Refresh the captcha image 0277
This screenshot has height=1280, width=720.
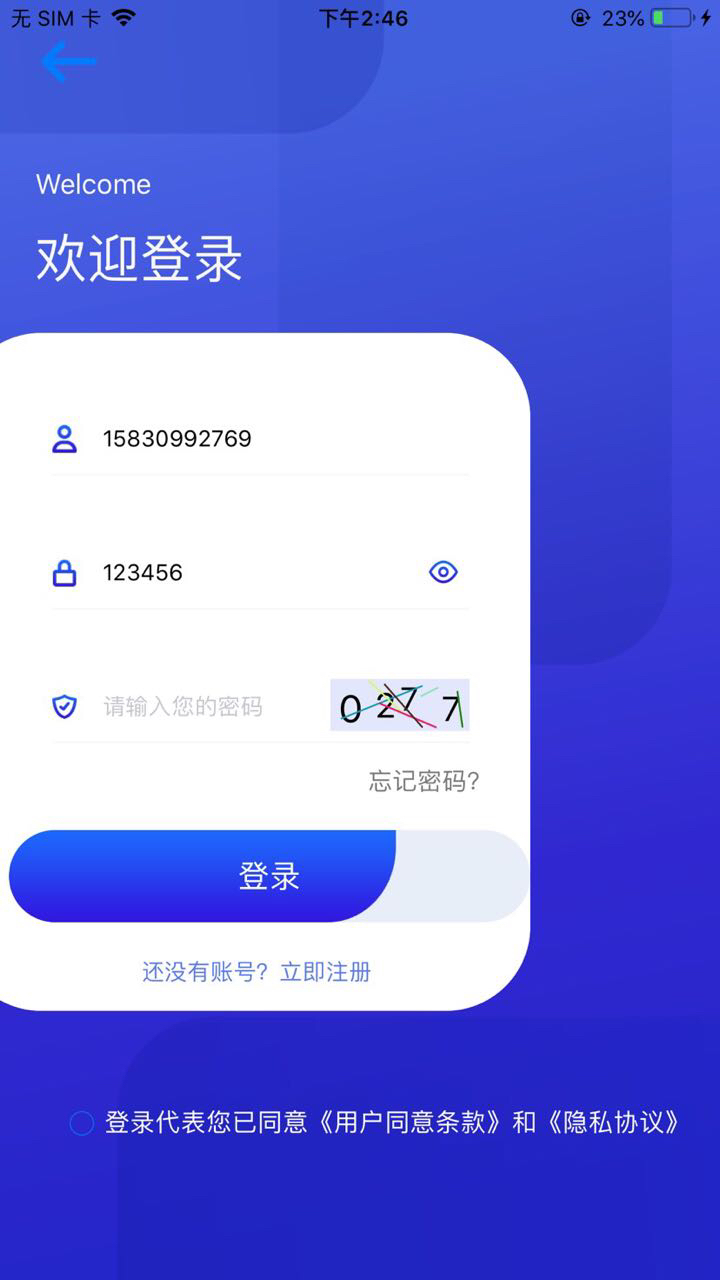pyautogui.click(x=400, y=705)
